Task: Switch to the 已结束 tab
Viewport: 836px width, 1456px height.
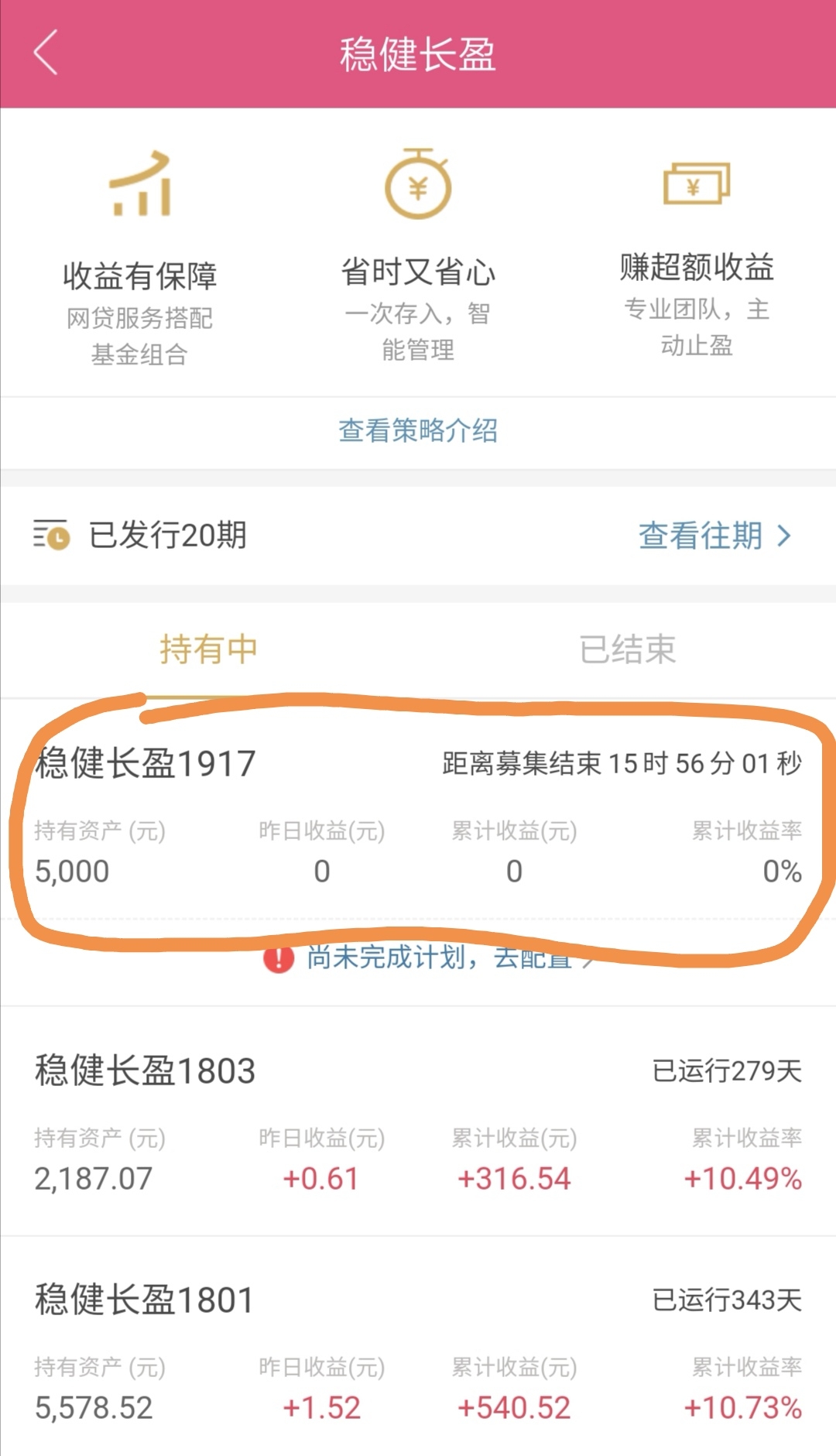Action: point(628,649)
